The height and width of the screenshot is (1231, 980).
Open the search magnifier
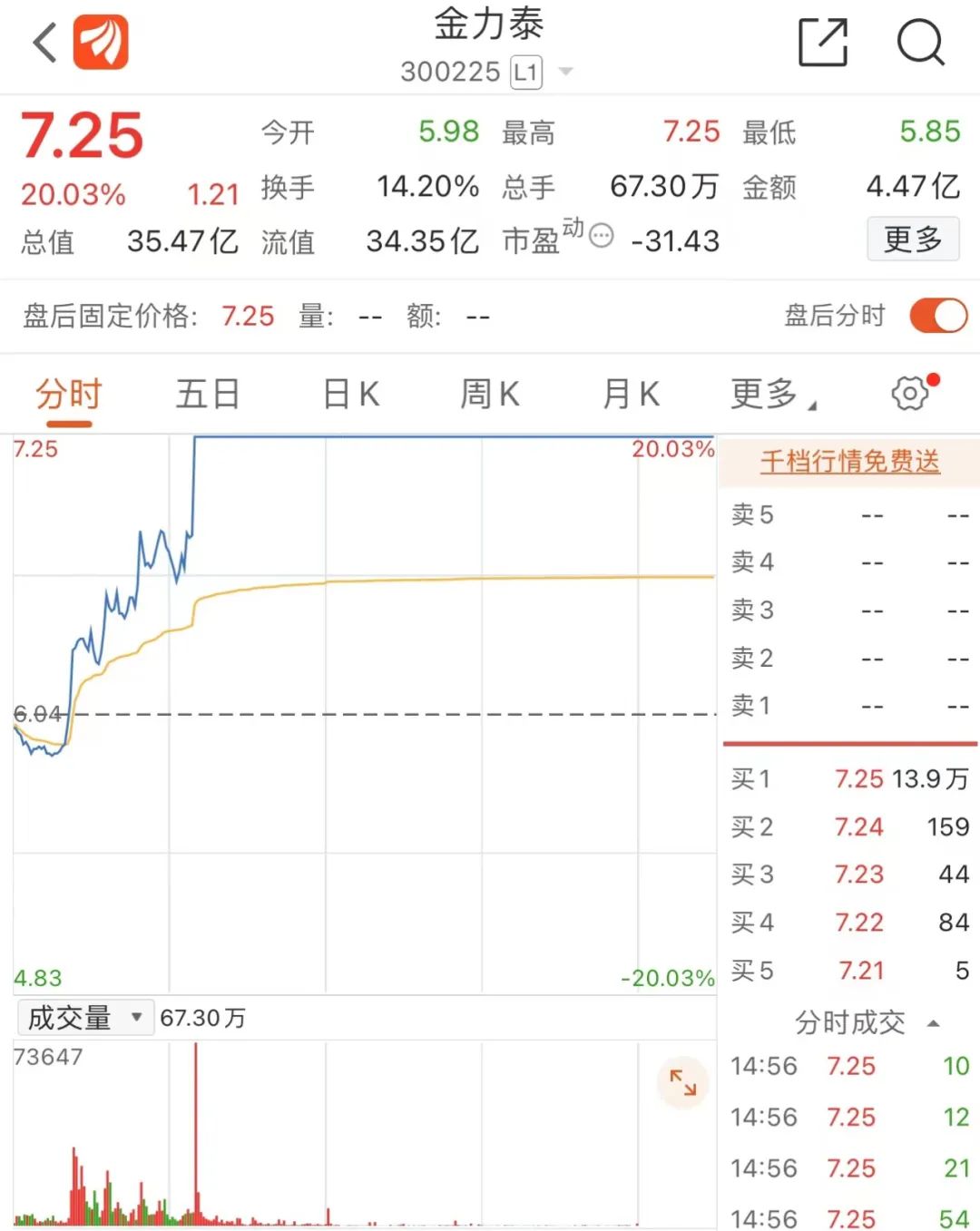pyautogui.click(x=920, y=43)
